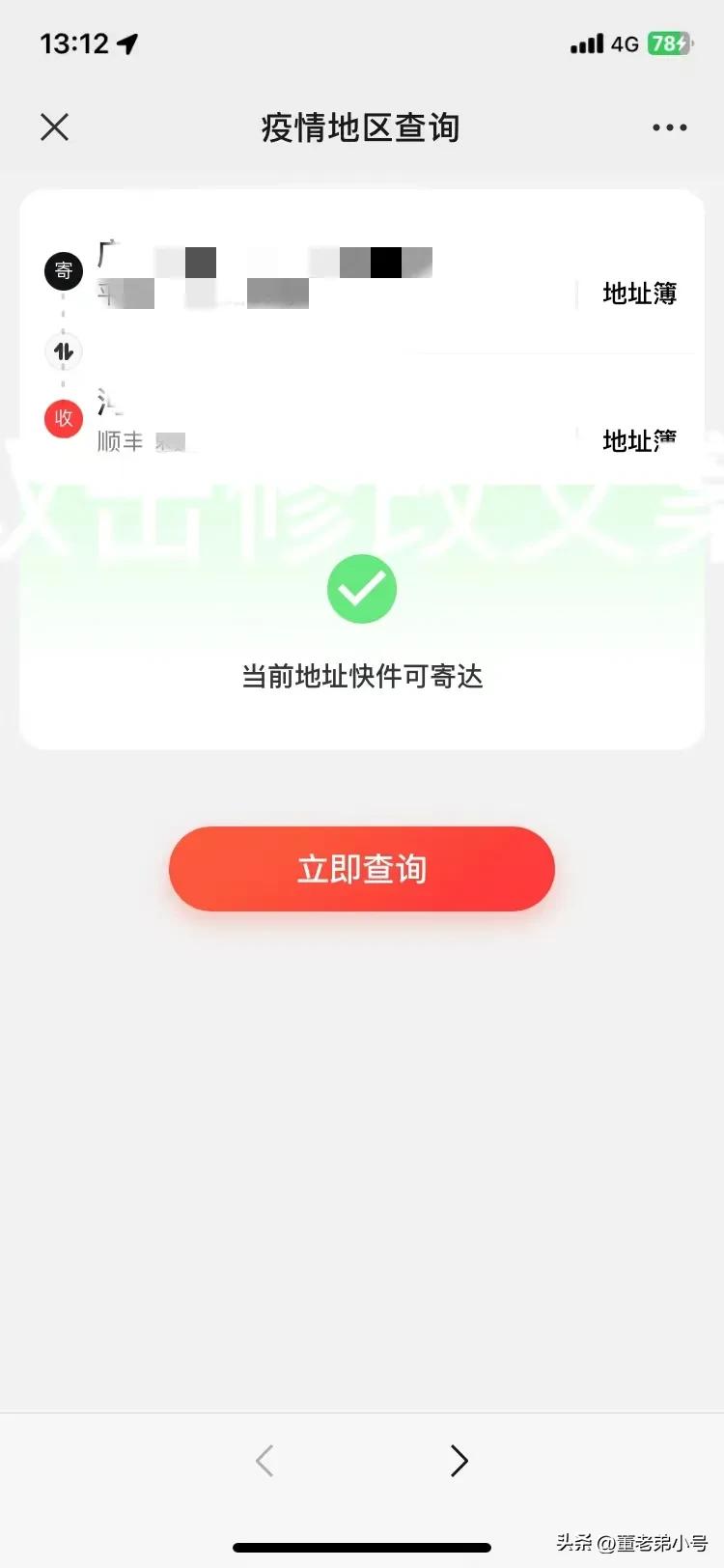Tap the green success checkmark icon
Image resolution: width=724 pixels, height=1568 pixels.
click(362, 589)
